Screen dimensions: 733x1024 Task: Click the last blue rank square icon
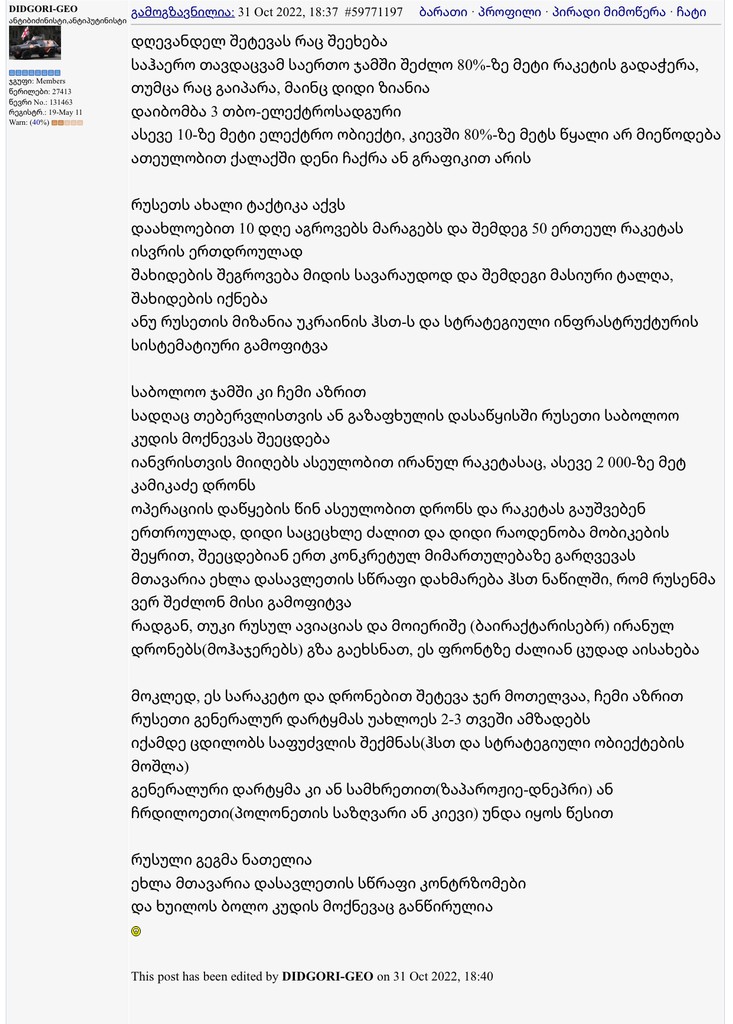pyautogui.click(x=58, y=73)
